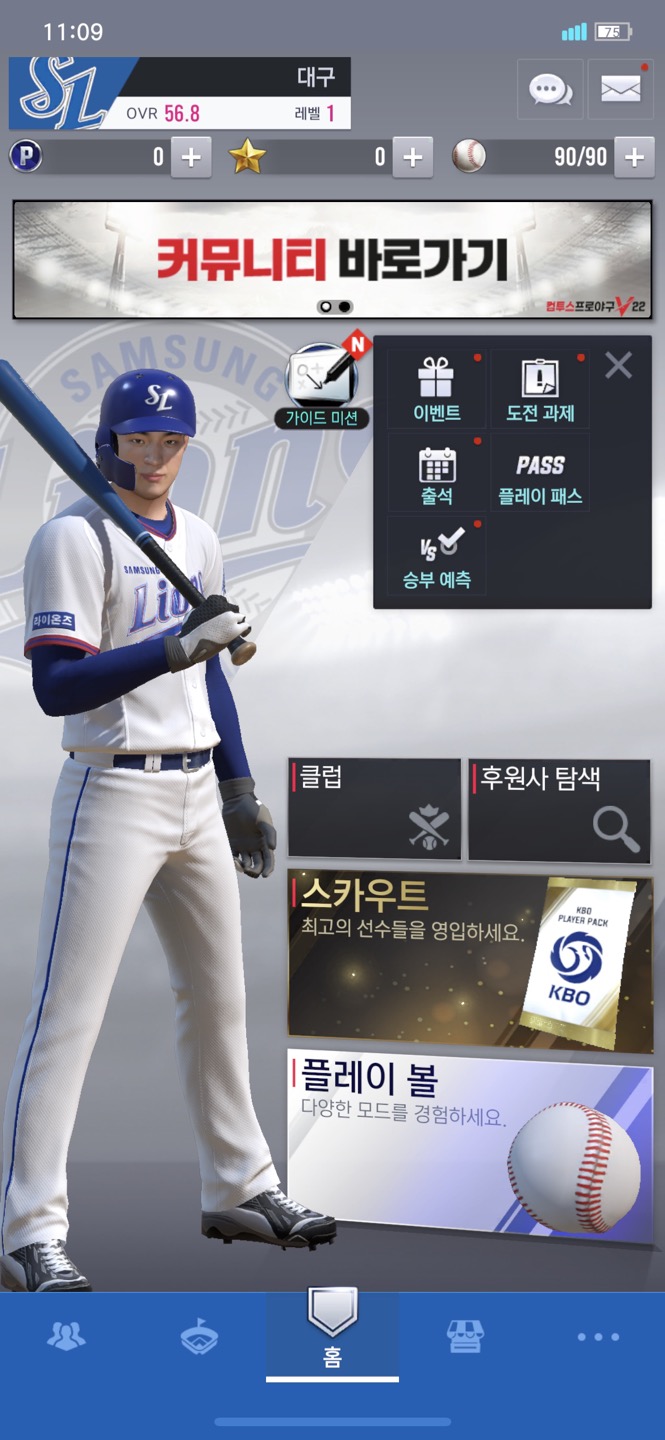Tap plus button to add P points

point(191,157)
